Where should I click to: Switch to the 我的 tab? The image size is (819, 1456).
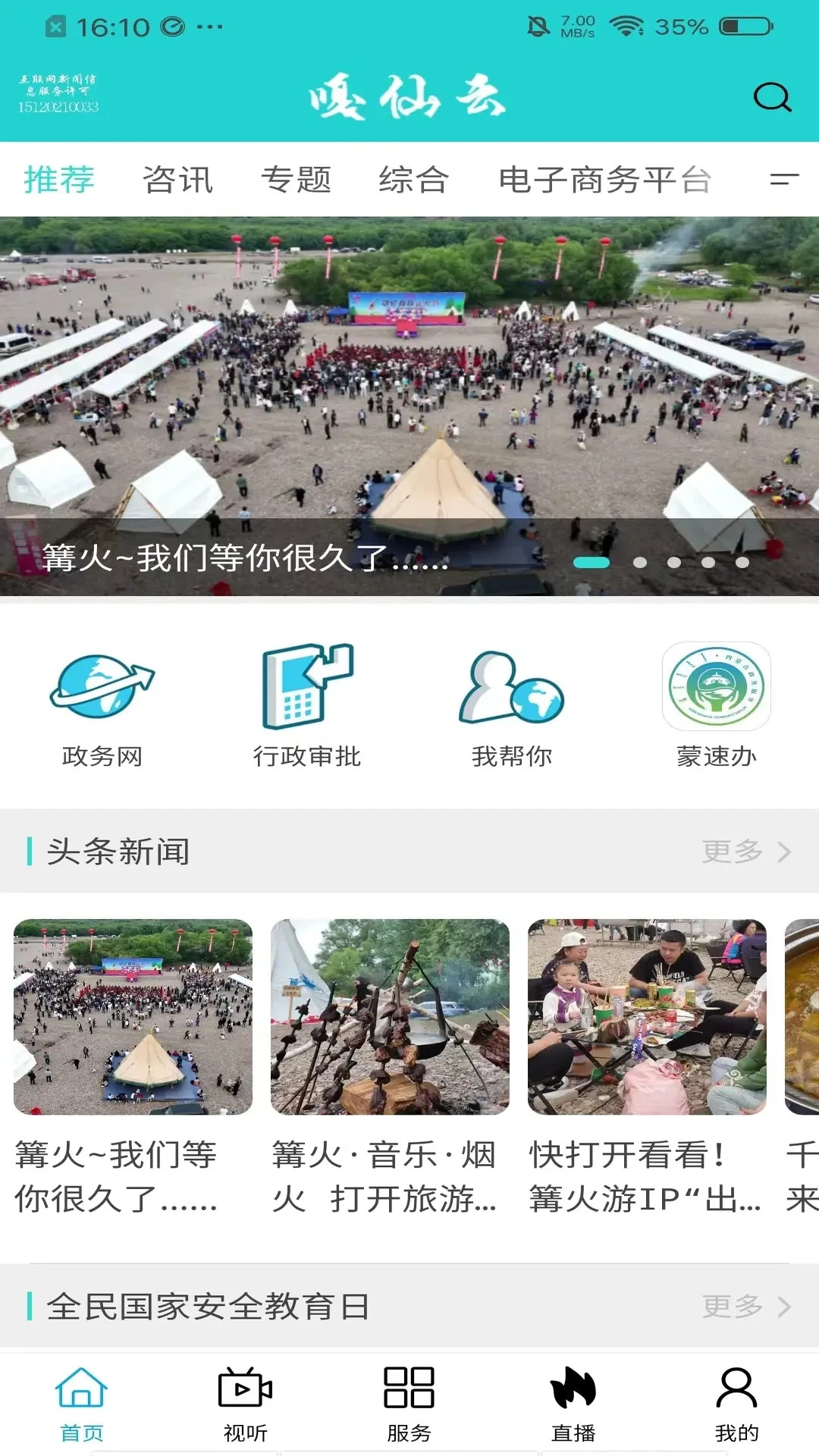point(736,1404)
